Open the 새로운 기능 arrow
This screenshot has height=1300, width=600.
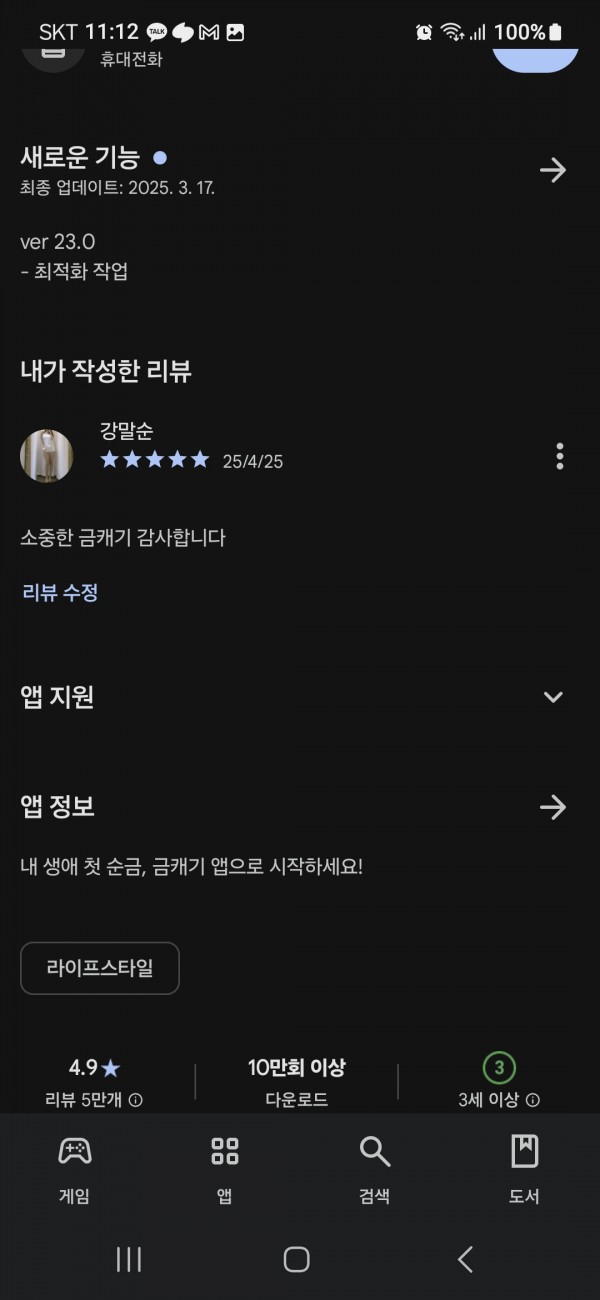click(x=552, y=170)
